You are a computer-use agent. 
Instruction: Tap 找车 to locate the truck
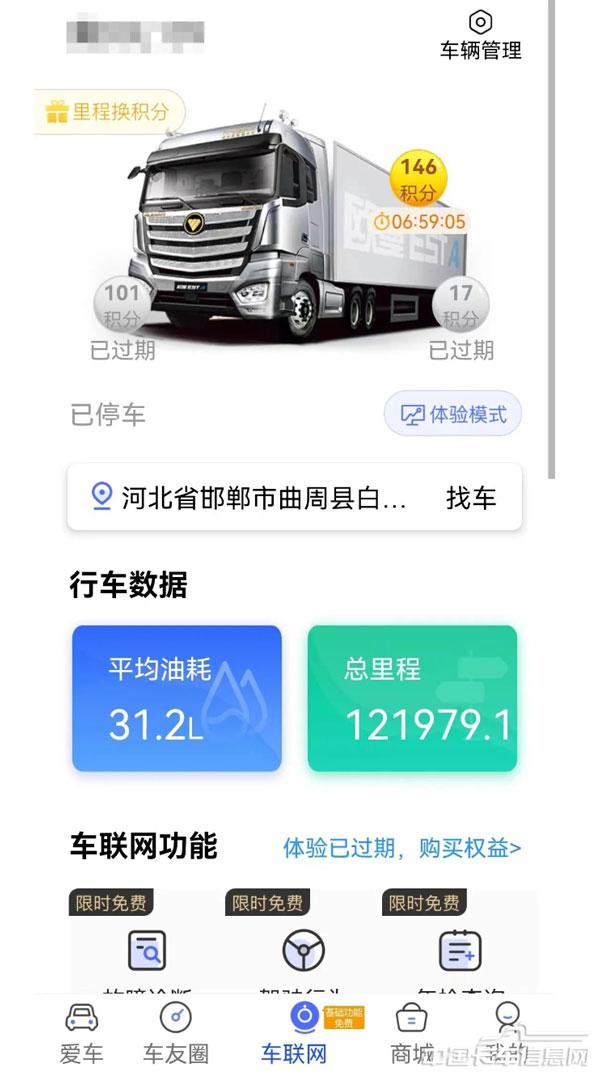(x=471, y=497)
